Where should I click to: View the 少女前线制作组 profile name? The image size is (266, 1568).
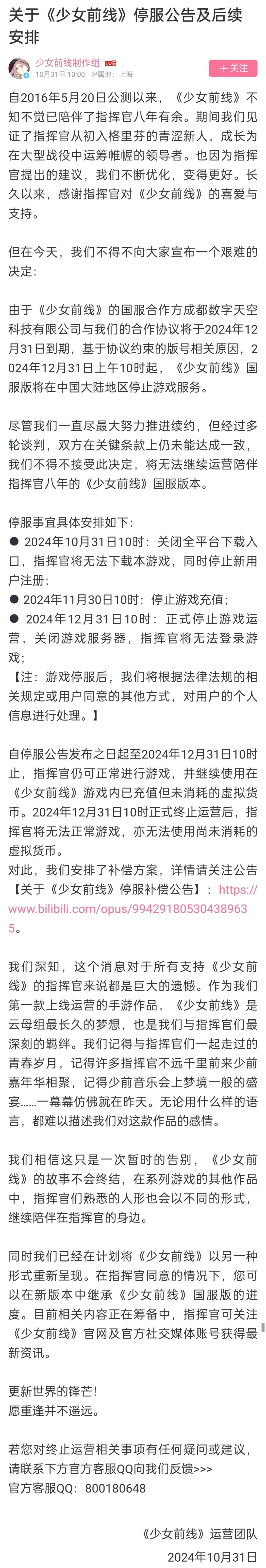coord(67,63)
